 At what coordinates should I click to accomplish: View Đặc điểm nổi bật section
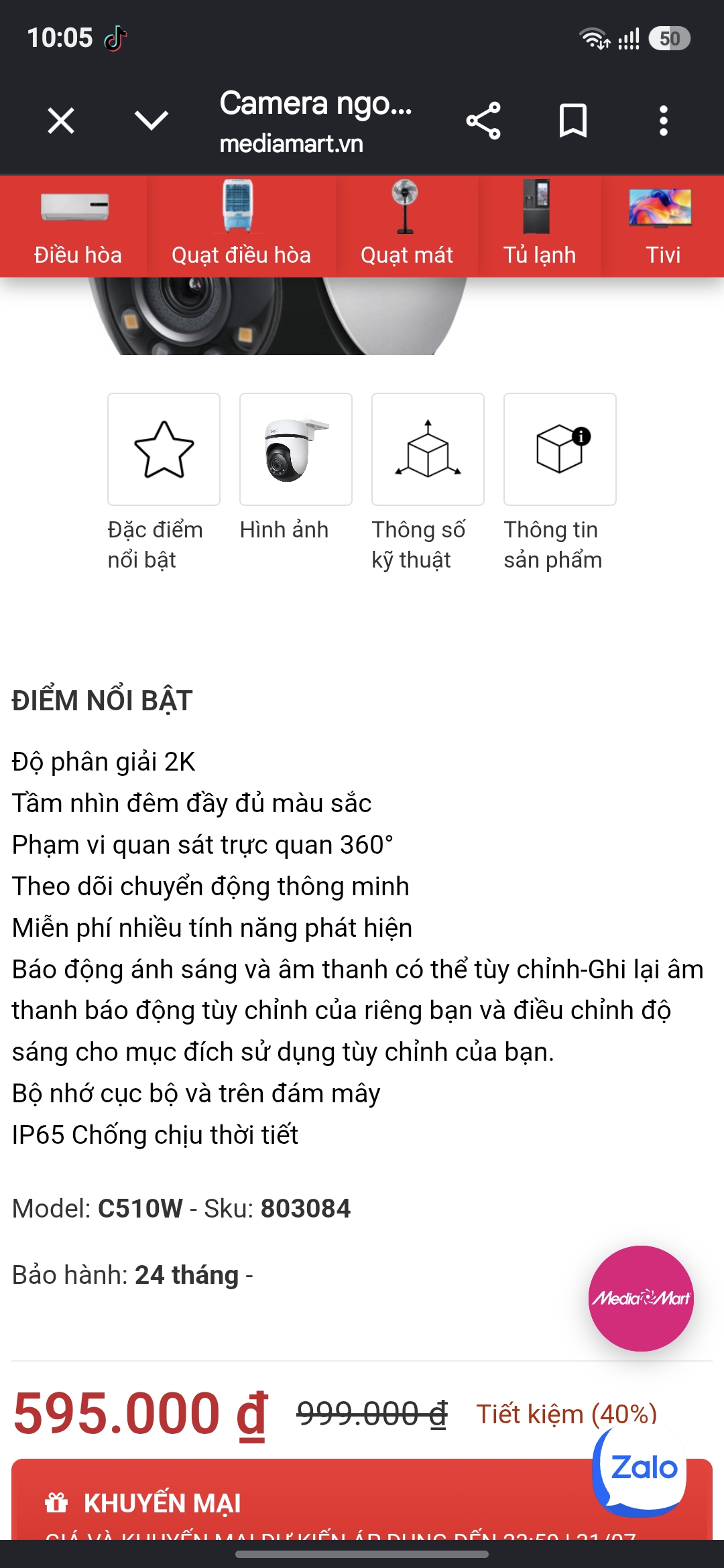click(x=164, y=482)
